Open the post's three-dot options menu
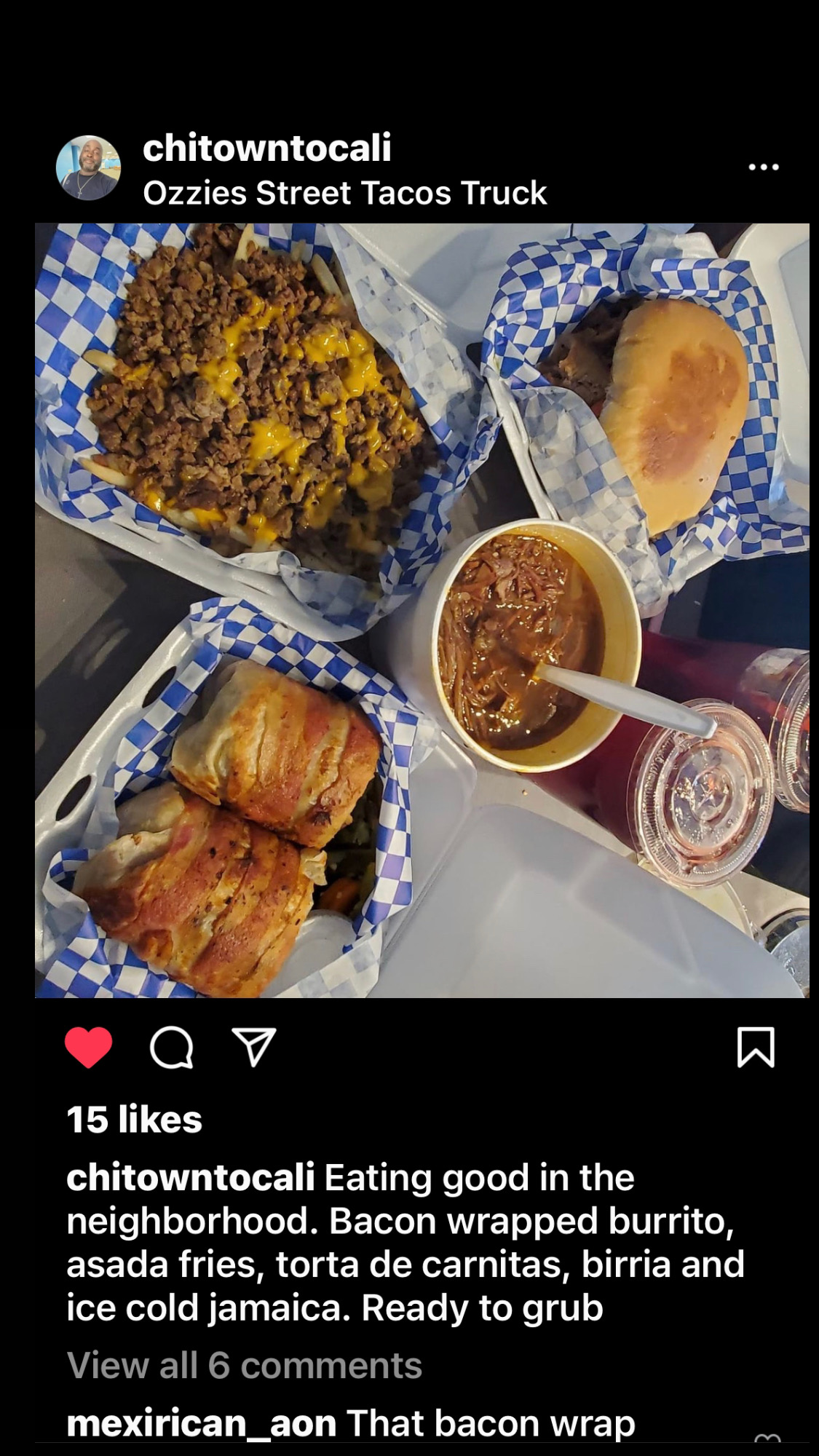The image size is (819, 1456). pos(764,167)
